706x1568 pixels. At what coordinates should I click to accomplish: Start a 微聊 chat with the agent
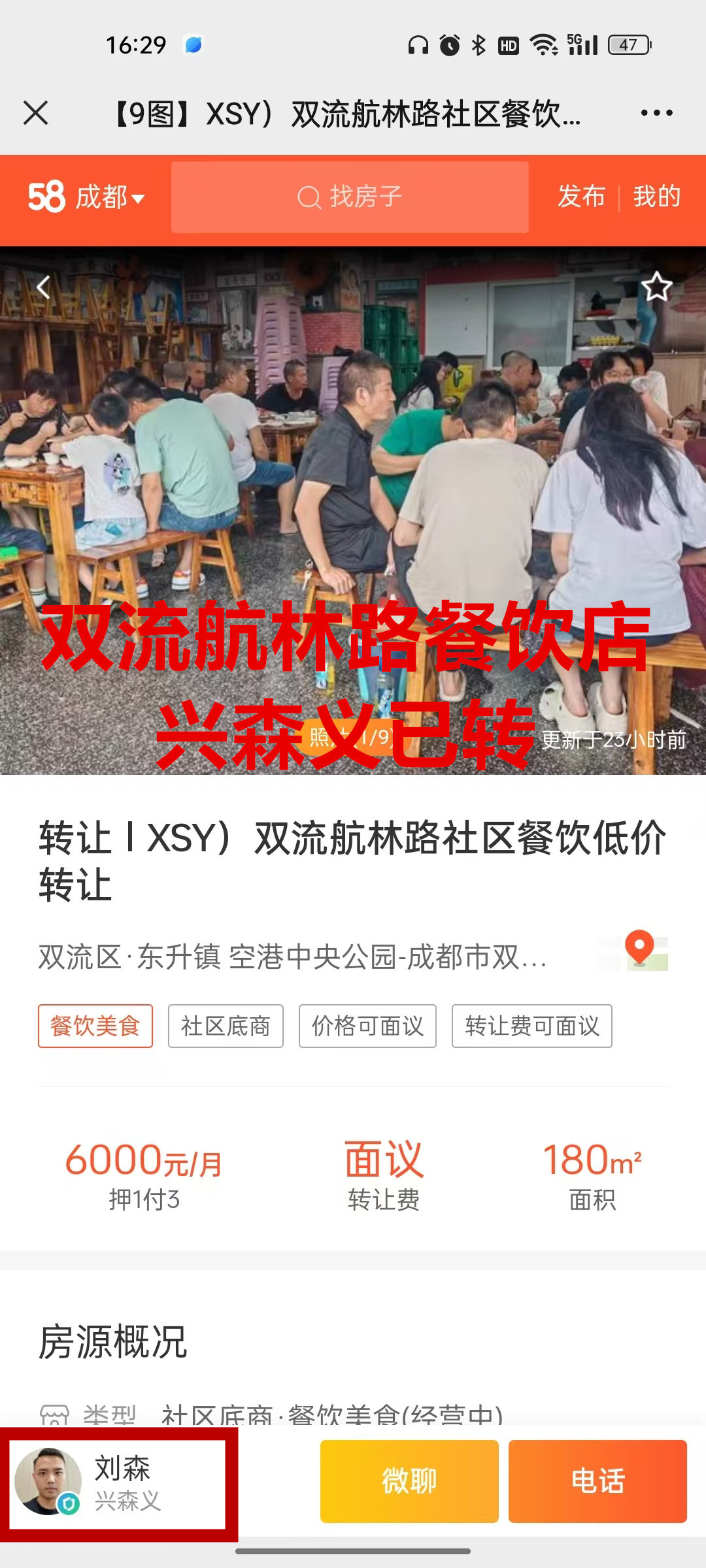[409, 1481]
